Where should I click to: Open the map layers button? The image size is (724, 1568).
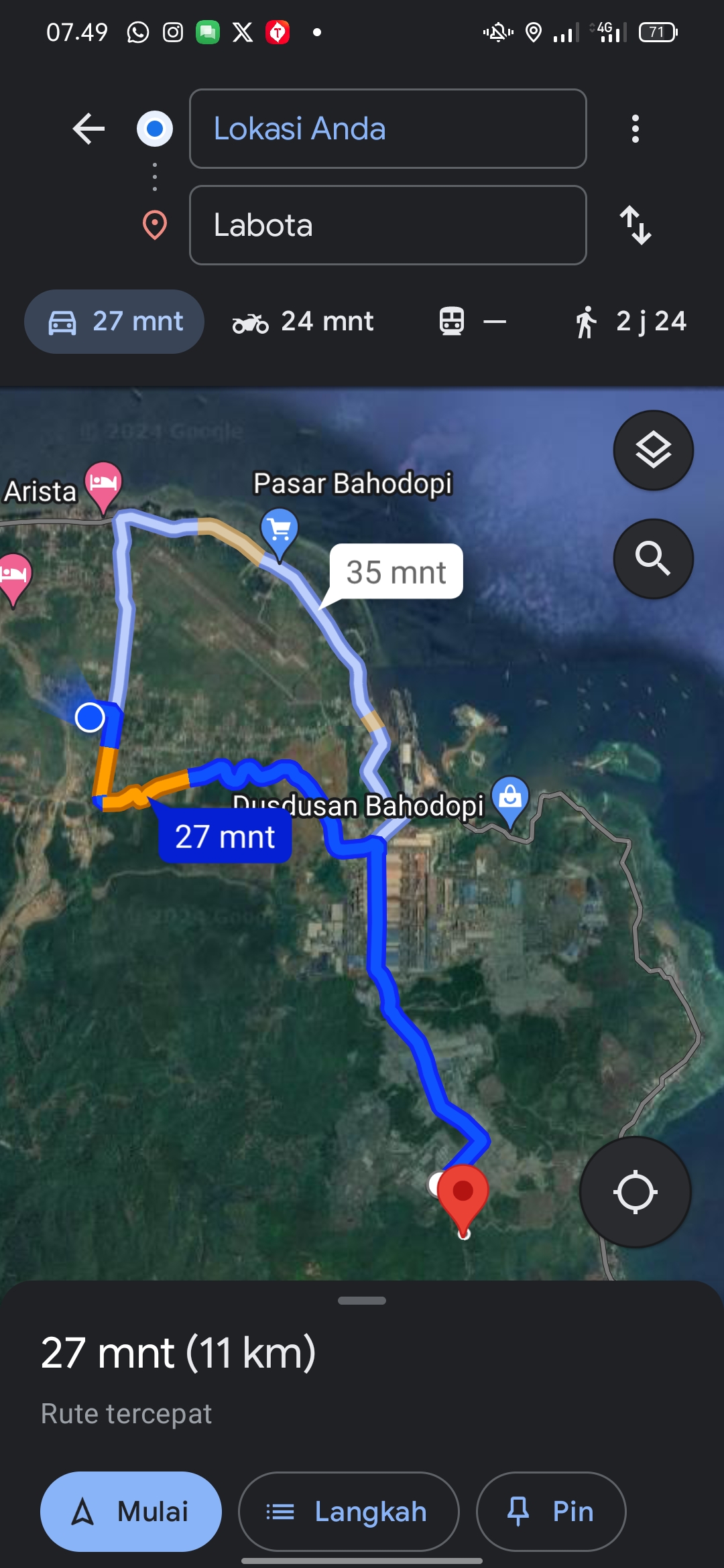tap(654, 450)
